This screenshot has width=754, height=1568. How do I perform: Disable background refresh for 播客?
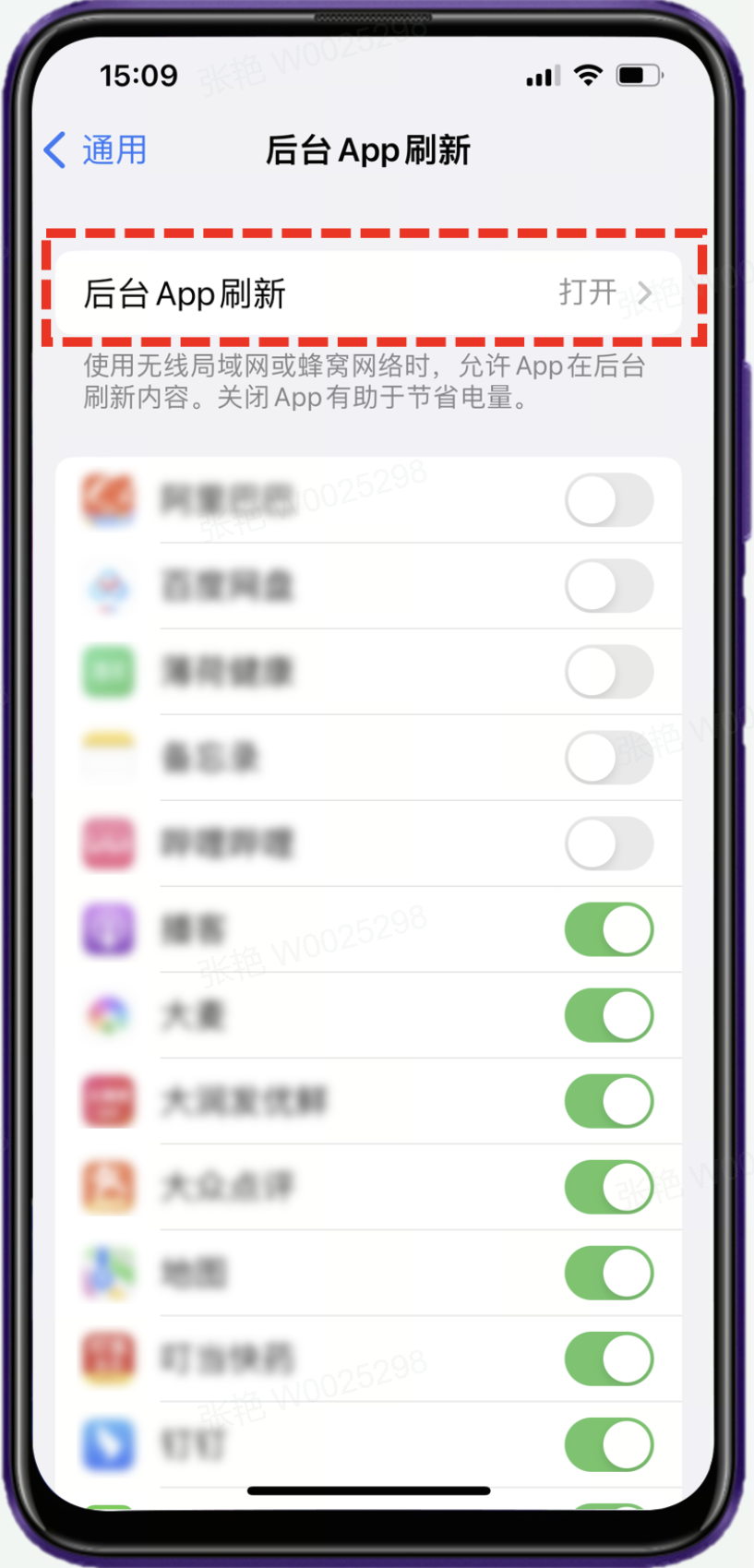608,929
